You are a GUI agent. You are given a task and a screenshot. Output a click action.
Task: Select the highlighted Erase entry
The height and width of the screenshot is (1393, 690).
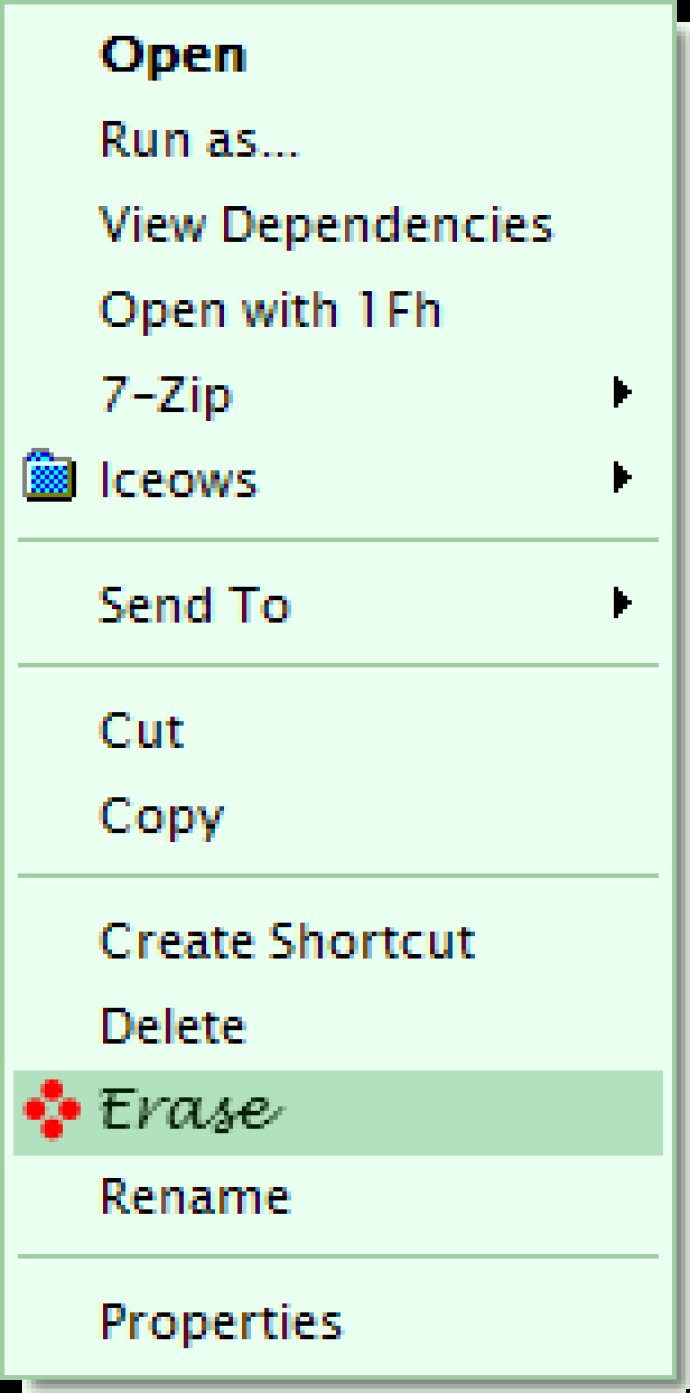pyautogui.click(x=338, y=1112)
